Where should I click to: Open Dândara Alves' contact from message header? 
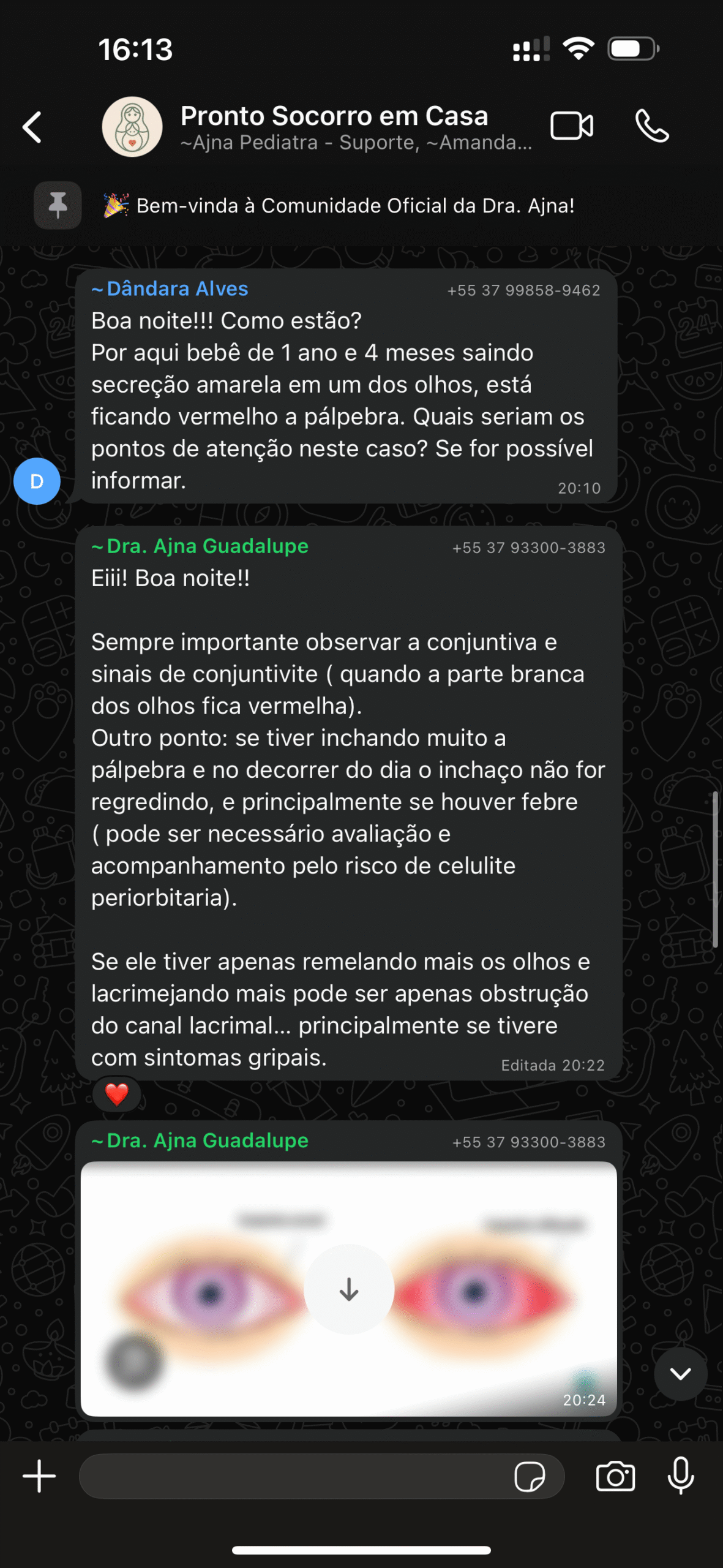[x=177, y=289]
